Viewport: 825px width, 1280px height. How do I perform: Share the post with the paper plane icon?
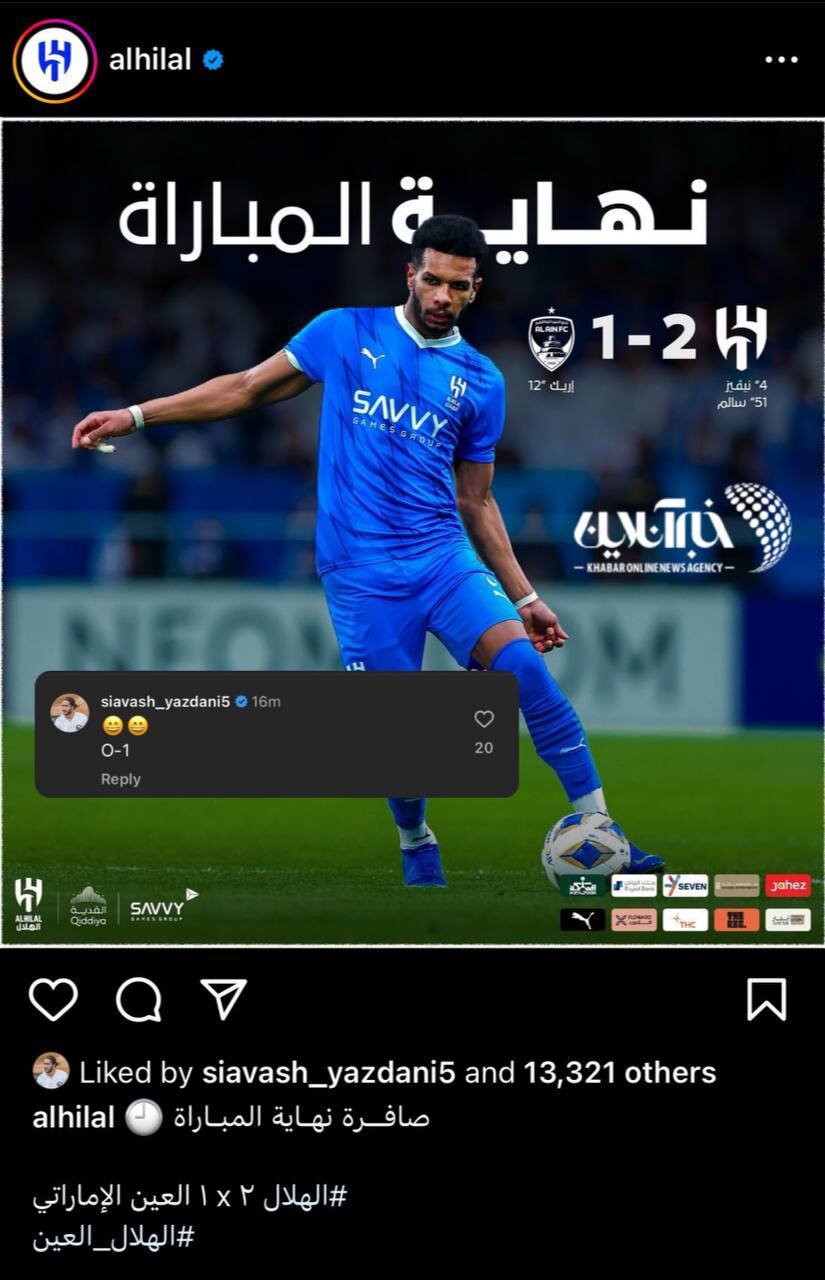click(x=223, y=999)
